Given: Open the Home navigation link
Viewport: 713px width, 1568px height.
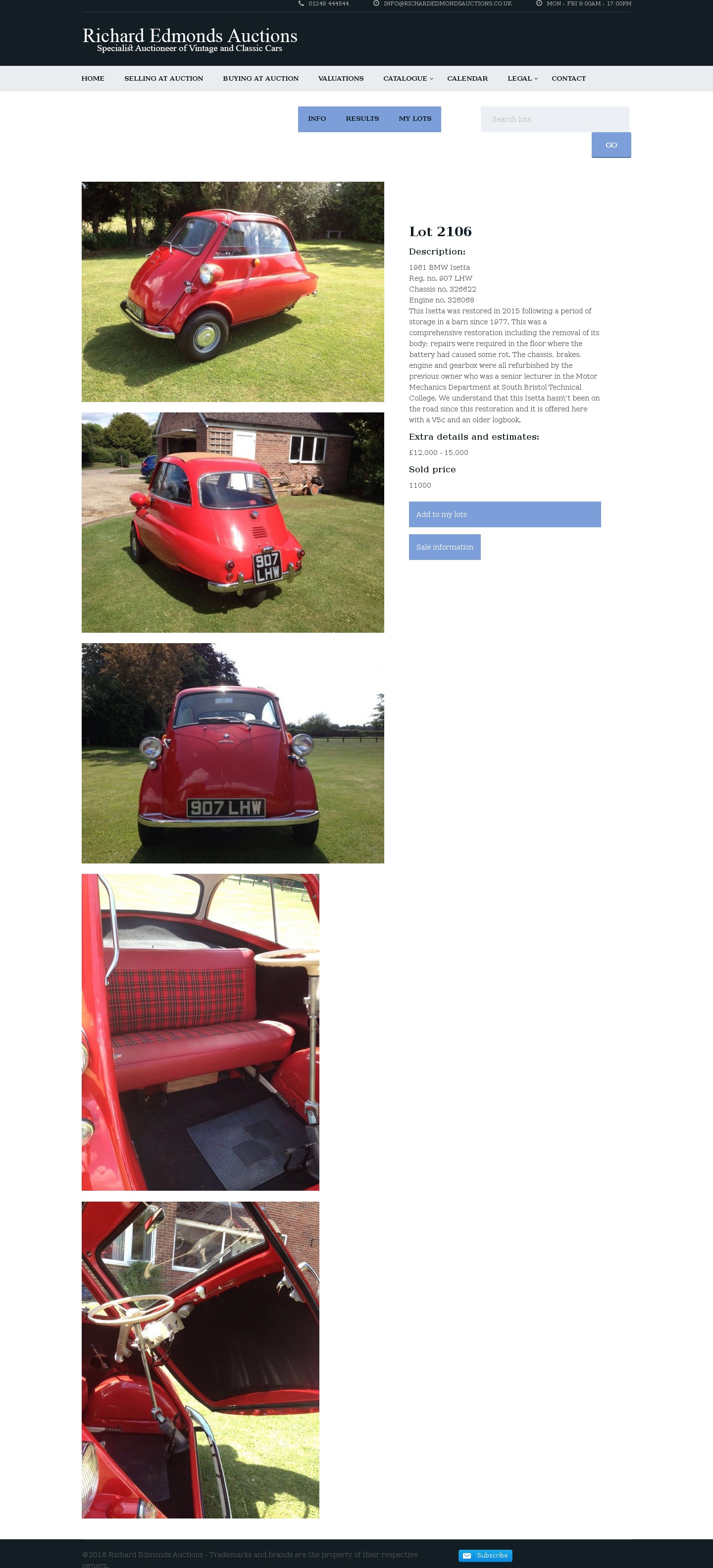Looking at the screenshot, I should click(93, 79).
